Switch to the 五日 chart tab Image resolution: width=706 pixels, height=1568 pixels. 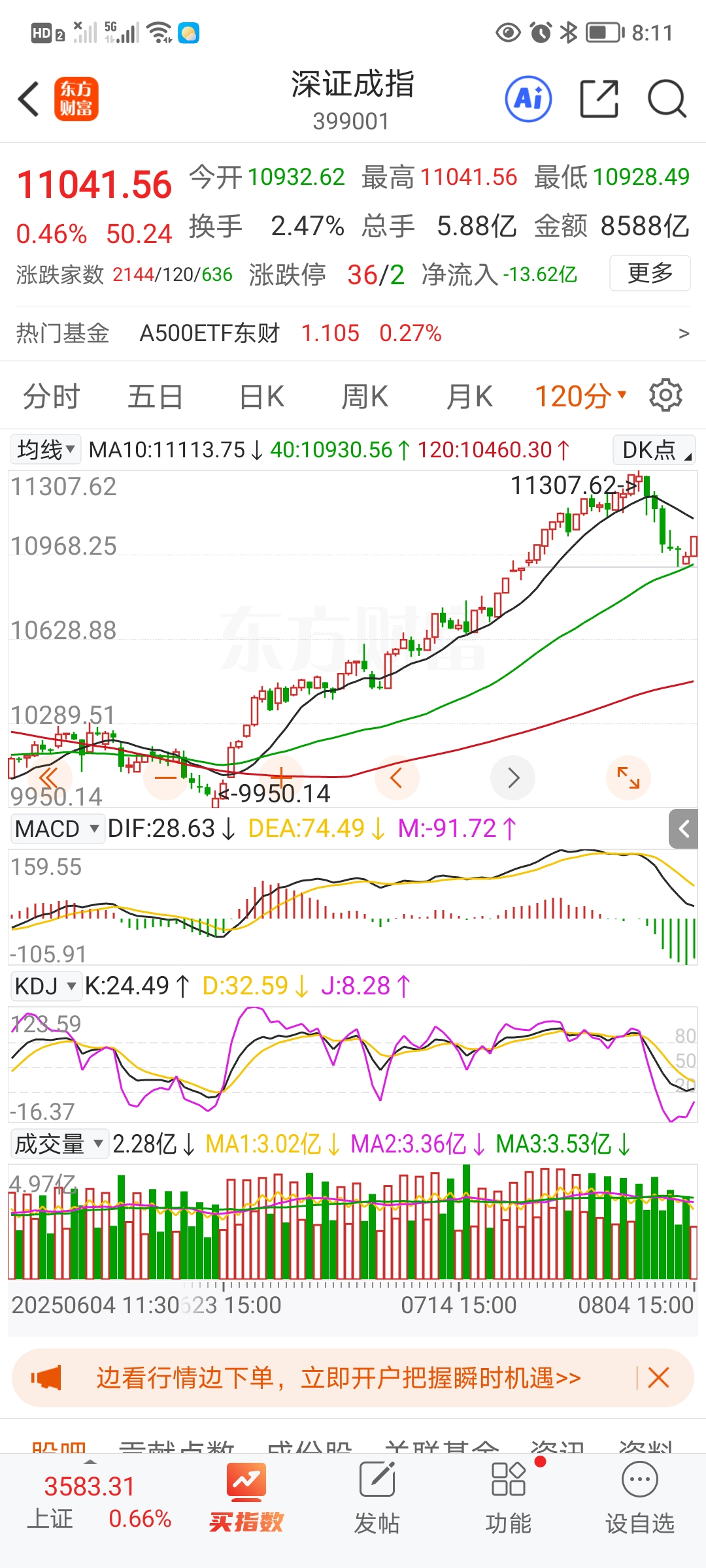[155, 397]
